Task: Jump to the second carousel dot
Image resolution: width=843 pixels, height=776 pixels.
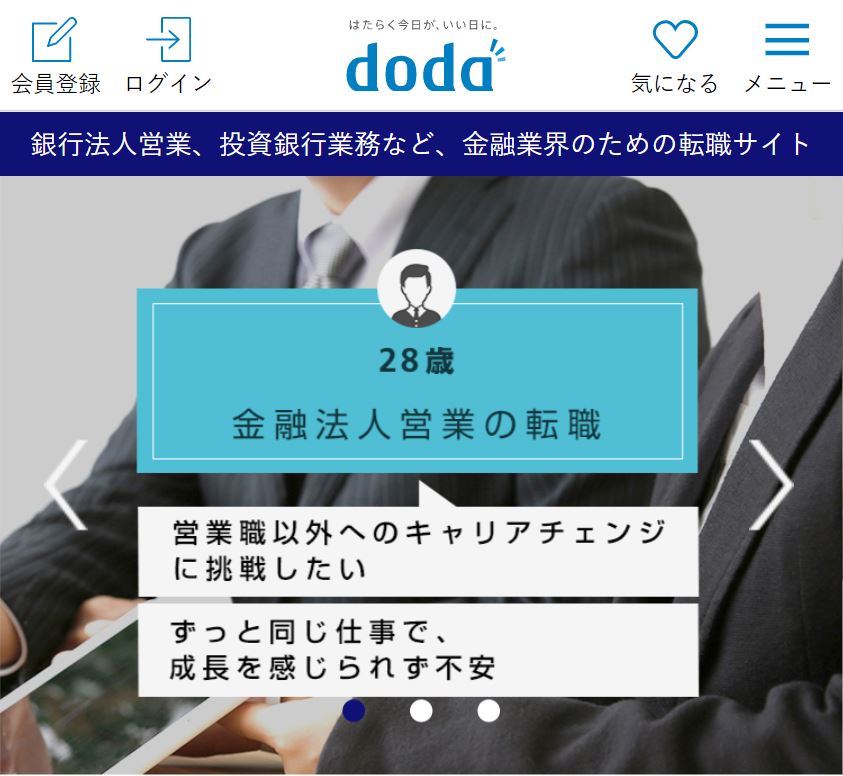Action: click(421, 710)
